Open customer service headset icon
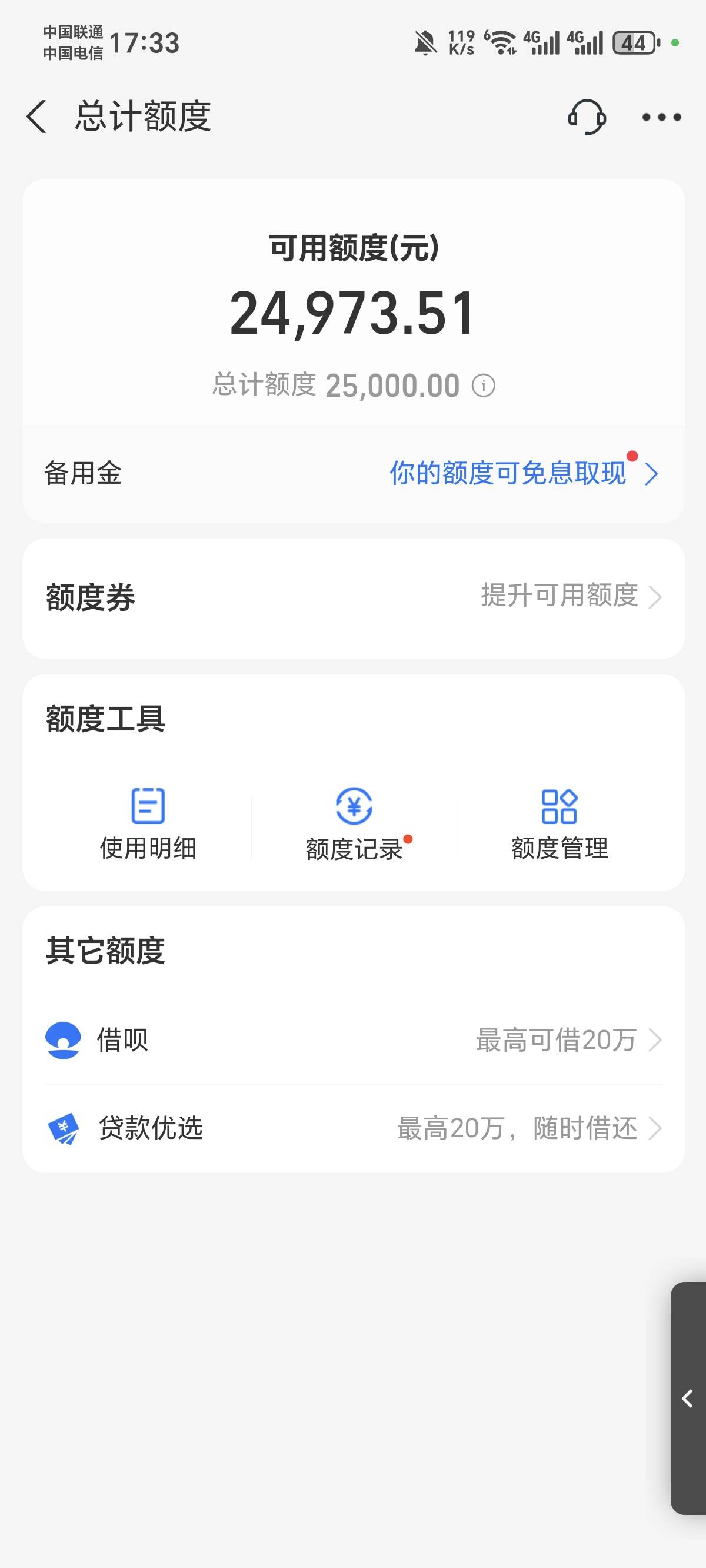 coord(587,117)
